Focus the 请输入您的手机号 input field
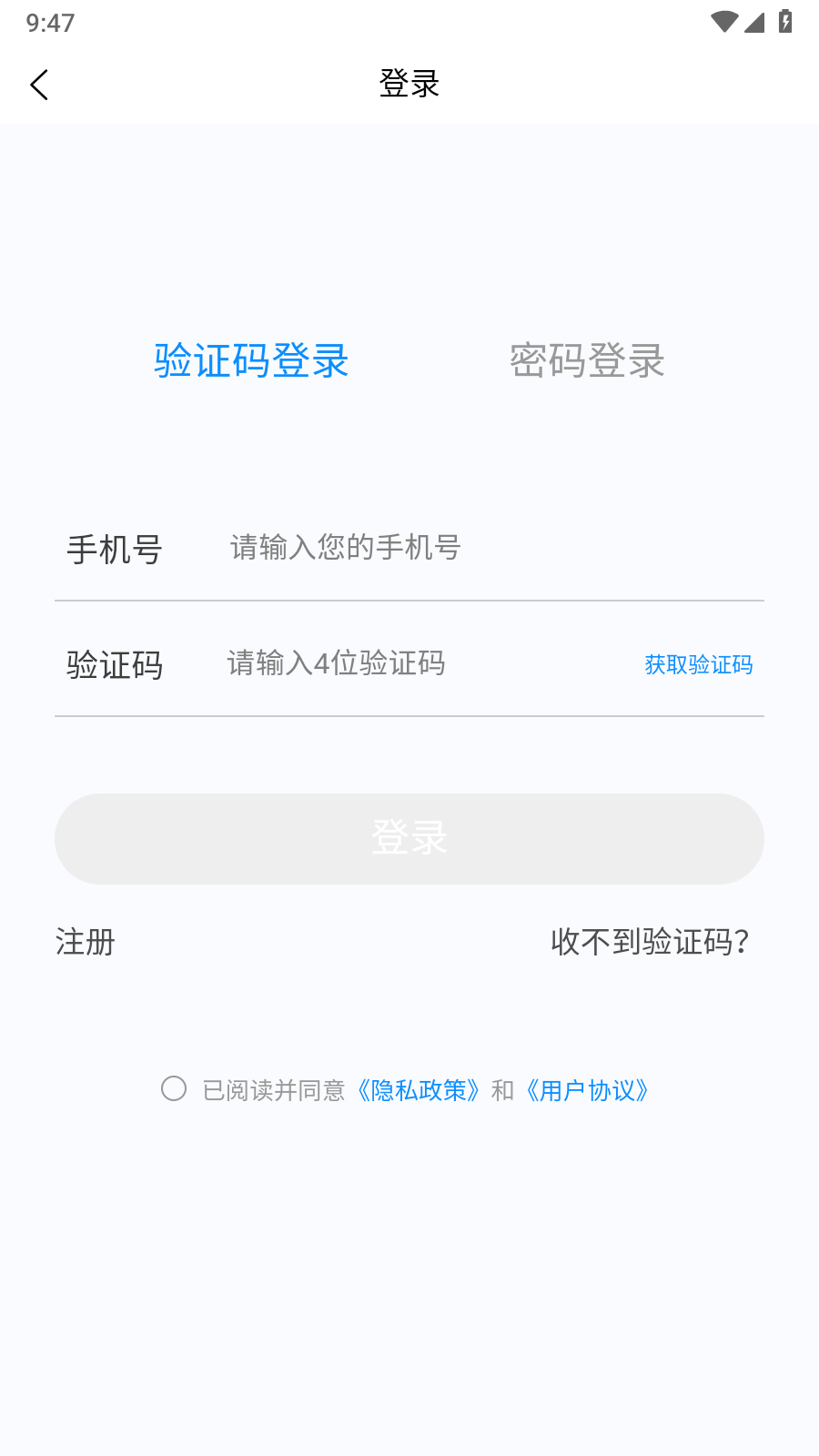819x1456 pixels. point(364,548)
